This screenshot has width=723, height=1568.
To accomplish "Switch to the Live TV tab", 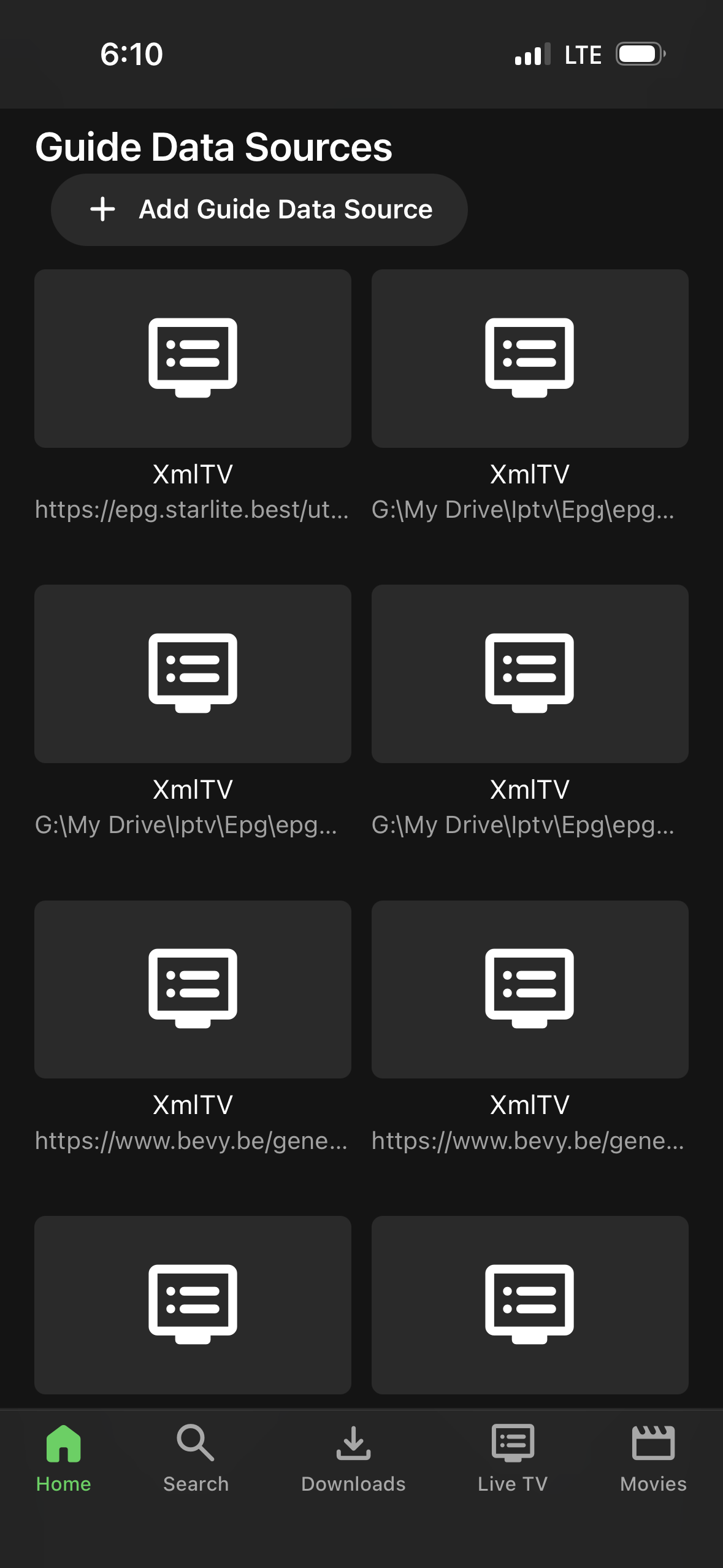I will click(513, 1458).
